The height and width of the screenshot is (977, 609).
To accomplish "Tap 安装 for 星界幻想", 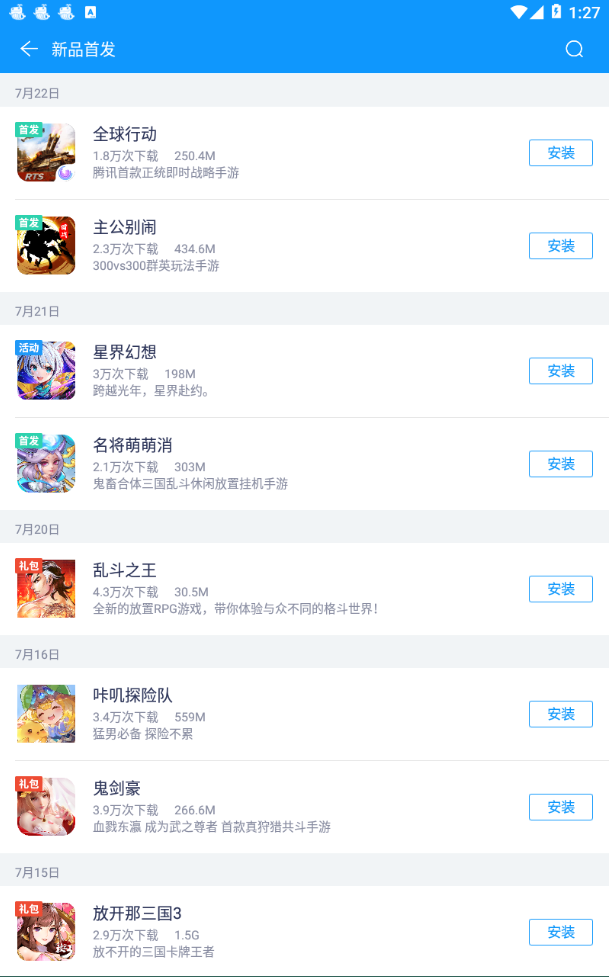I will tap(560, 371).
